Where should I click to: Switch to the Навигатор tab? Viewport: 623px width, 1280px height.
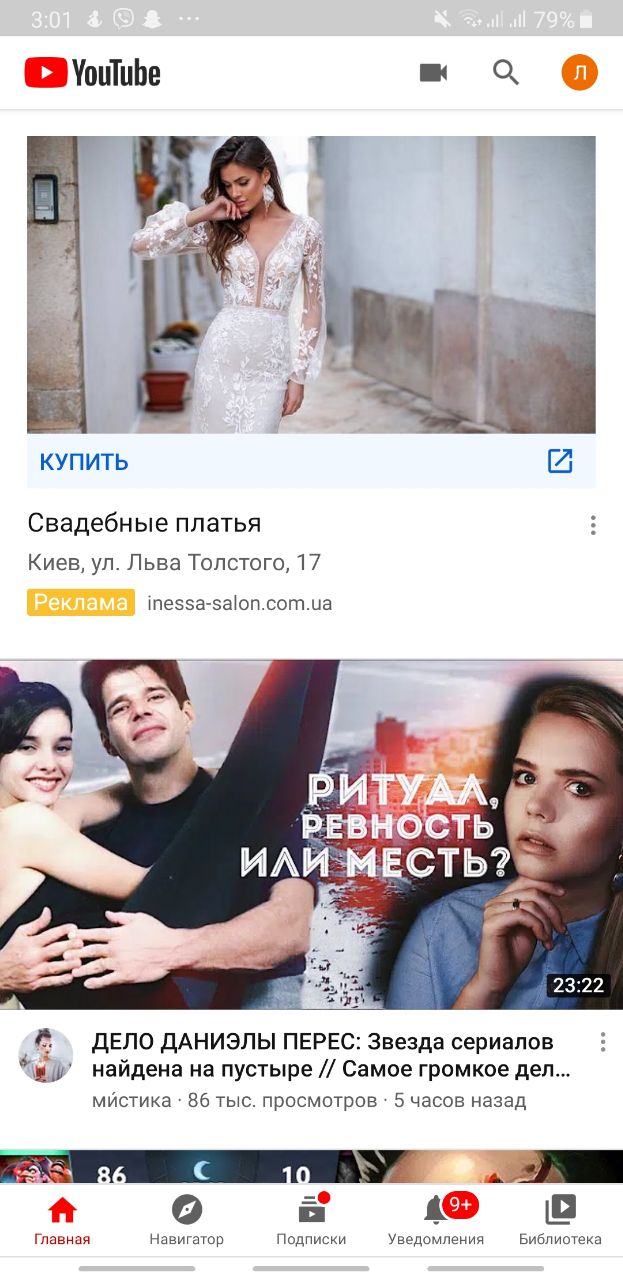pyautogui.click(x=187, y=1222)
